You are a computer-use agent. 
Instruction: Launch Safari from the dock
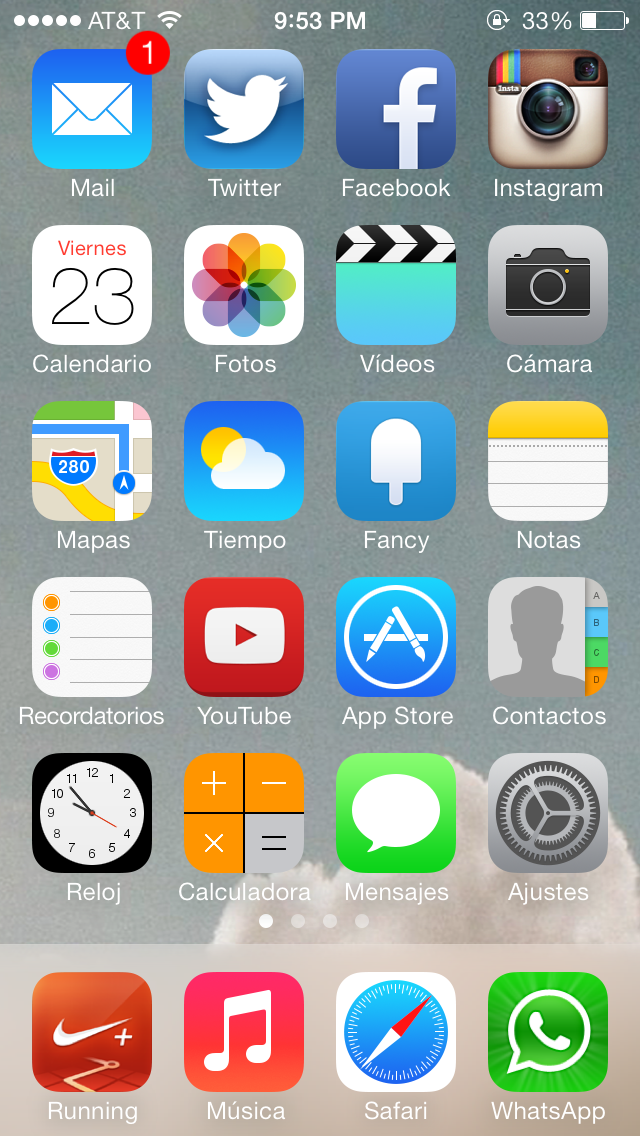click(396, 1032)
